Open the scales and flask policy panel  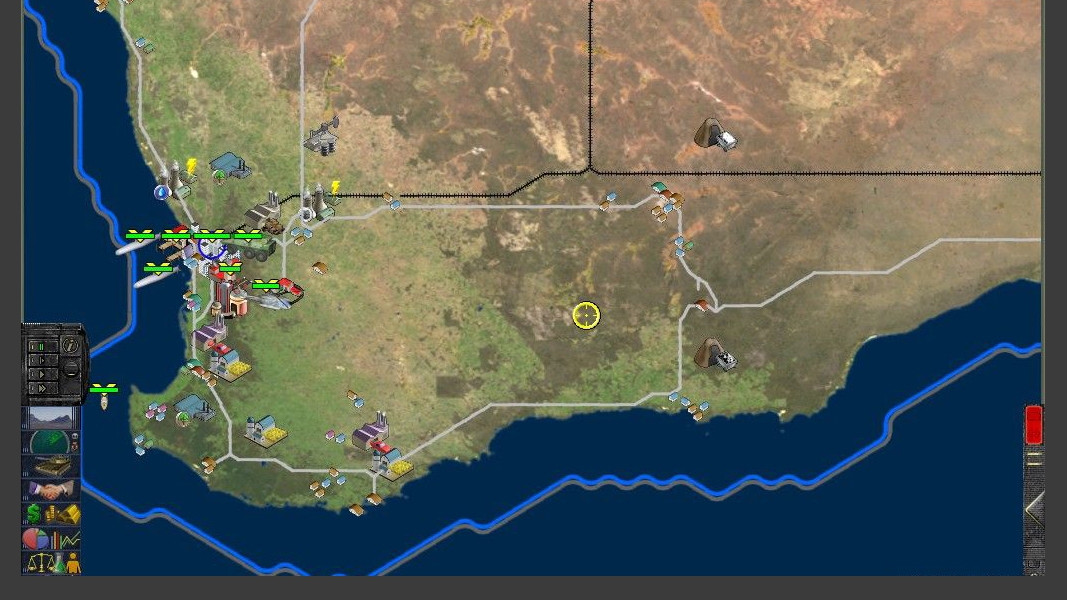(x=51, y=563)
